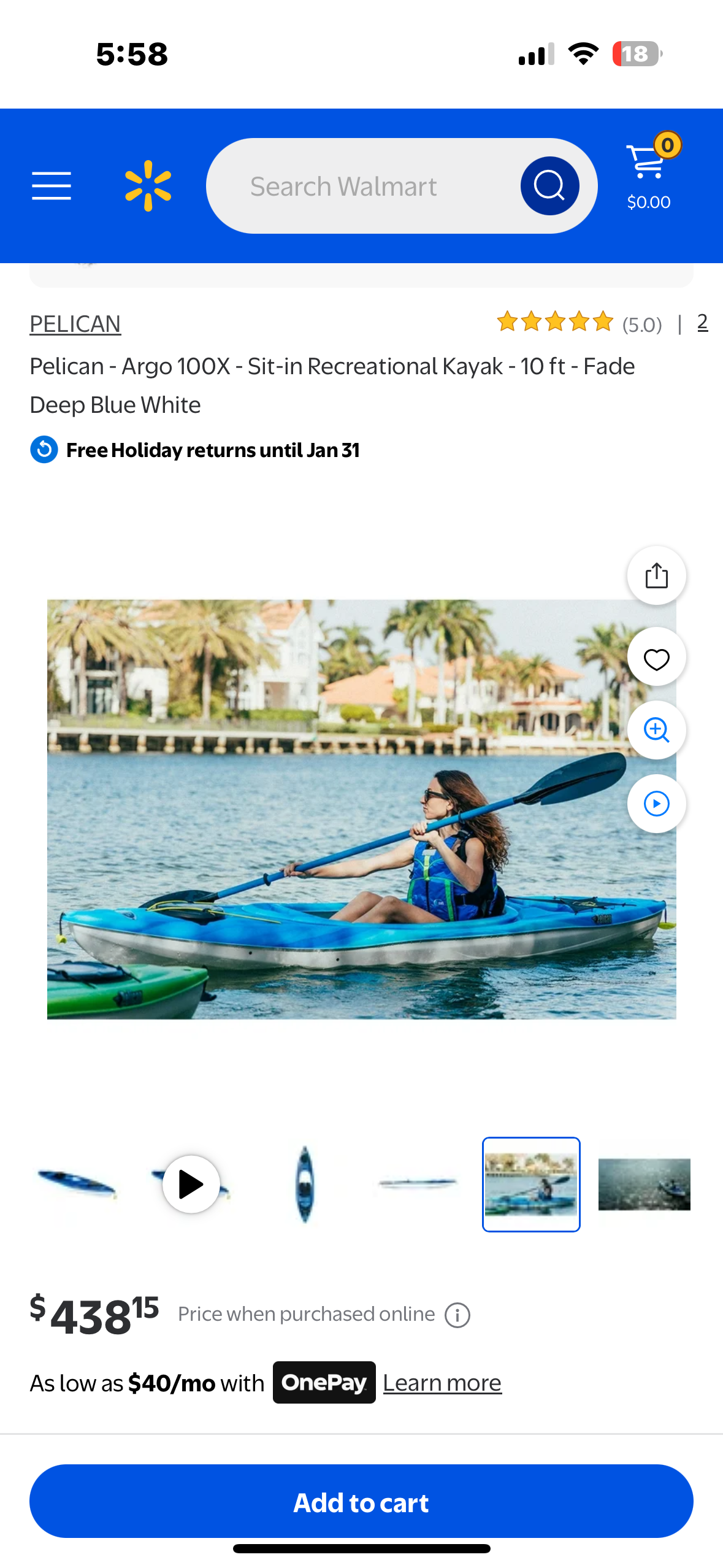Go to the Walmart home logo
The image size is (723, 1568).
coord(148,186)
